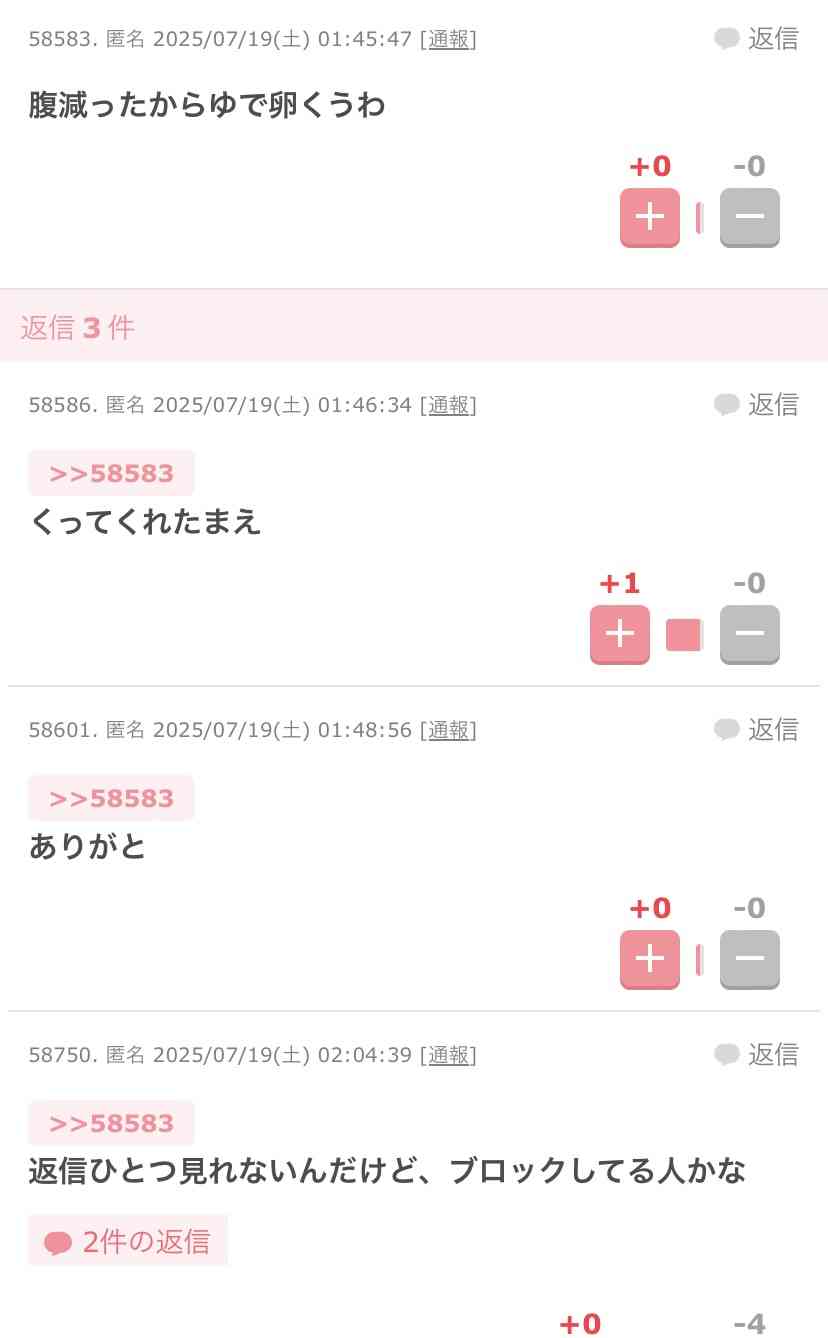Viewport: 828px width, 1338px height.
Task: Report comment 58583 via 通報 link
Action: (448, 39)
